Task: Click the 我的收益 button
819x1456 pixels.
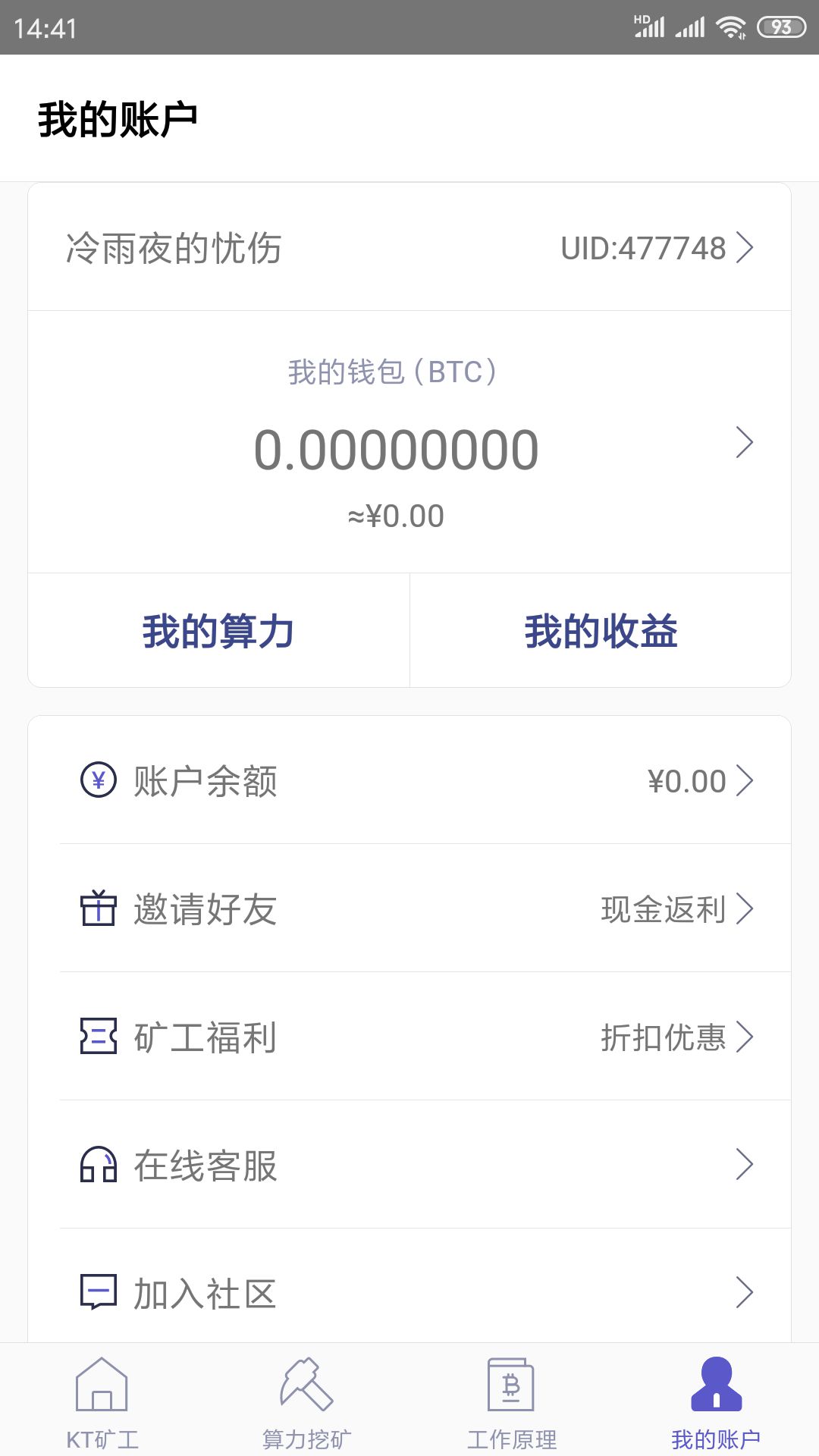Action: coord(601,629)
